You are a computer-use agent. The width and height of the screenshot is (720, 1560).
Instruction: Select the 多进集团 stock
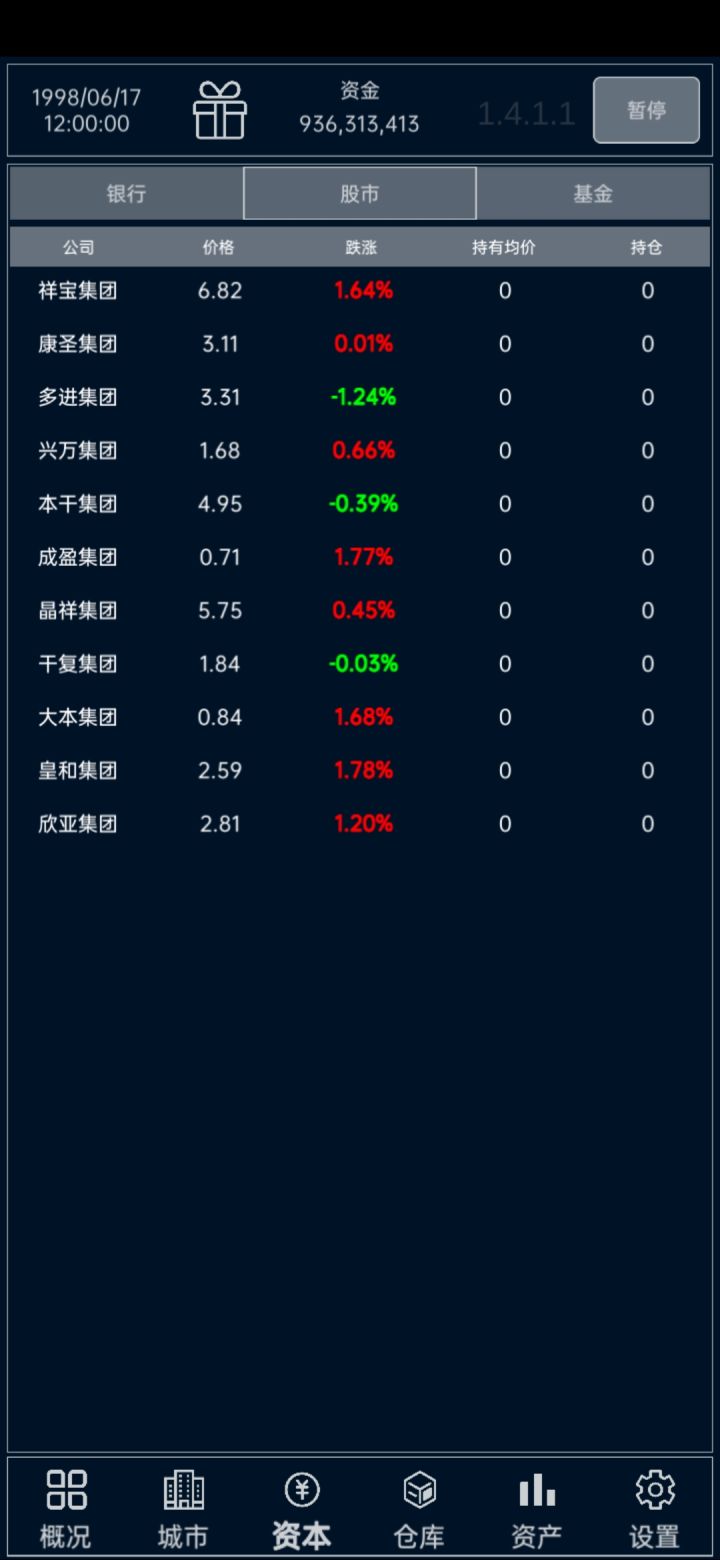click(x=360, y=397)
